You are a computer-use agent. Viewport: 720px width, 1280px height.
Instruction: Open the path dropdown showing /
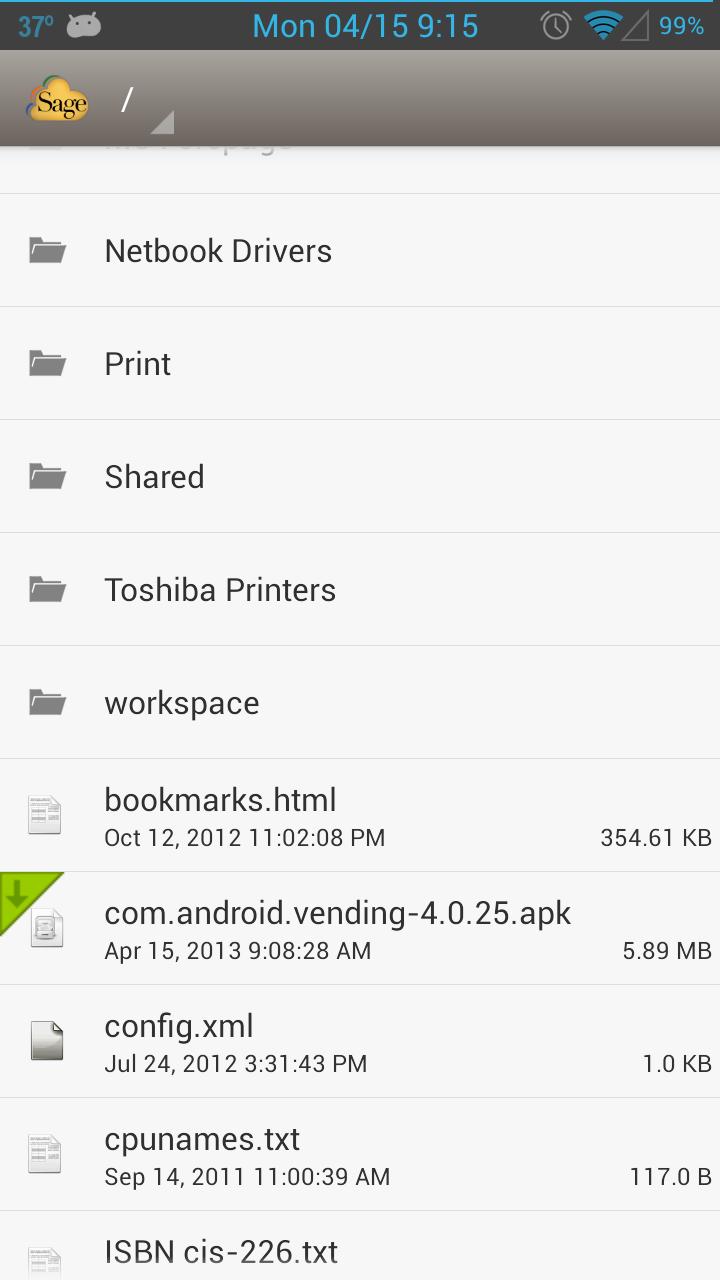point(145,102)
